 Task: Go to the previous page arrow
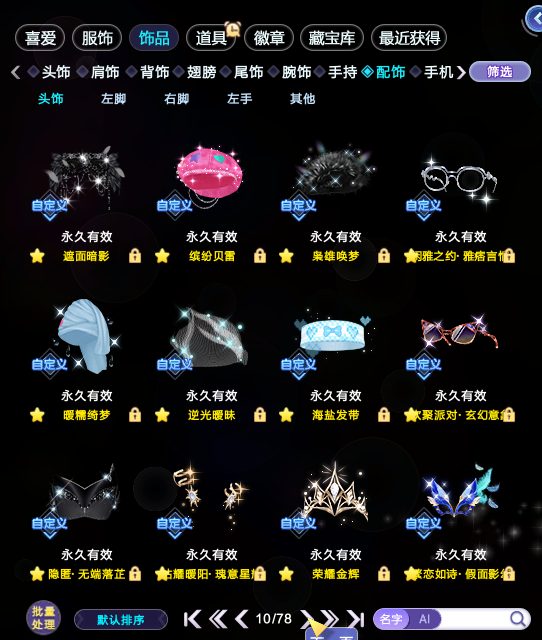(x=242, y=619)
